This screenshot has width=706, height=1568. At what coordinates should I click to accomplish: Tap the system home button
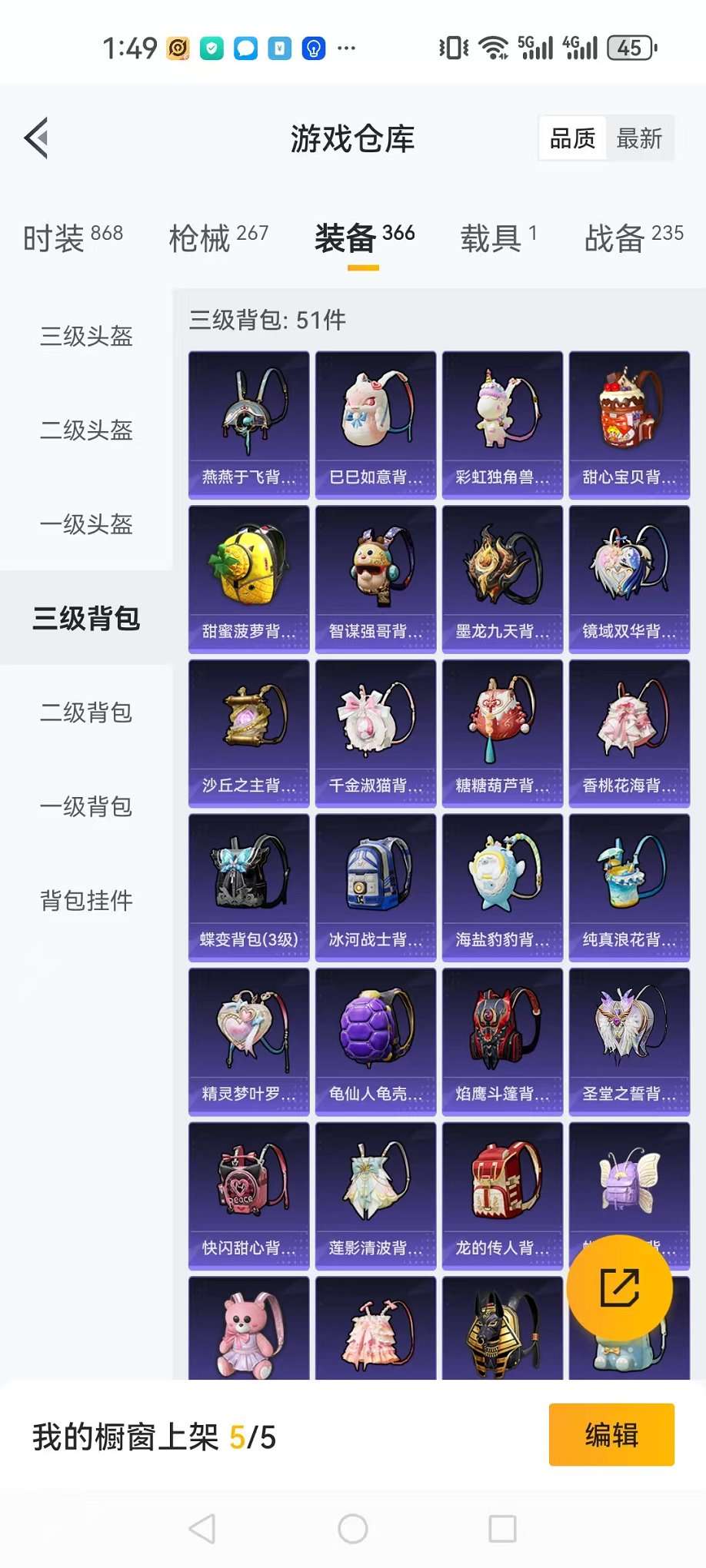[x=353, y=1529]
